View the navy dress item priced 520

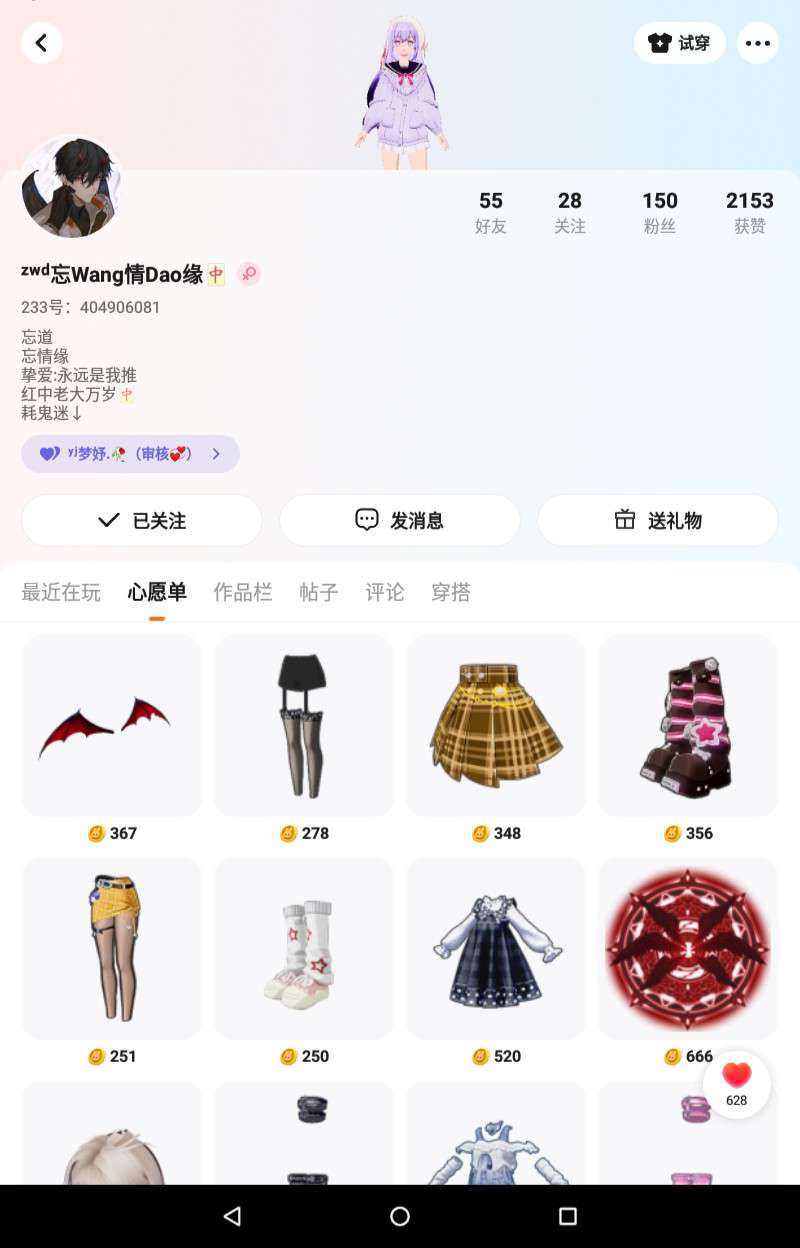496,948
